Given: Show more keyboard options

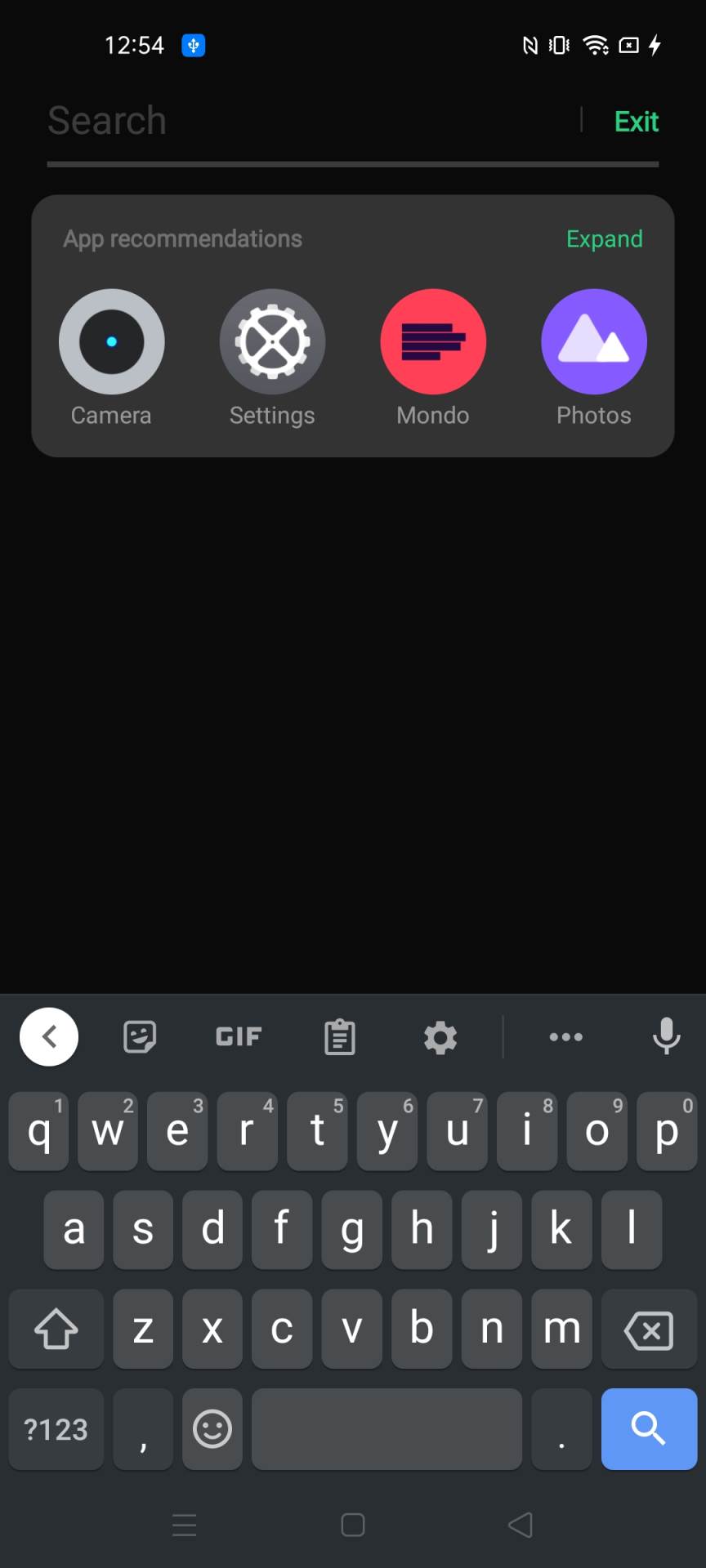Looking at the screenshot, I should click(565, 1037).
